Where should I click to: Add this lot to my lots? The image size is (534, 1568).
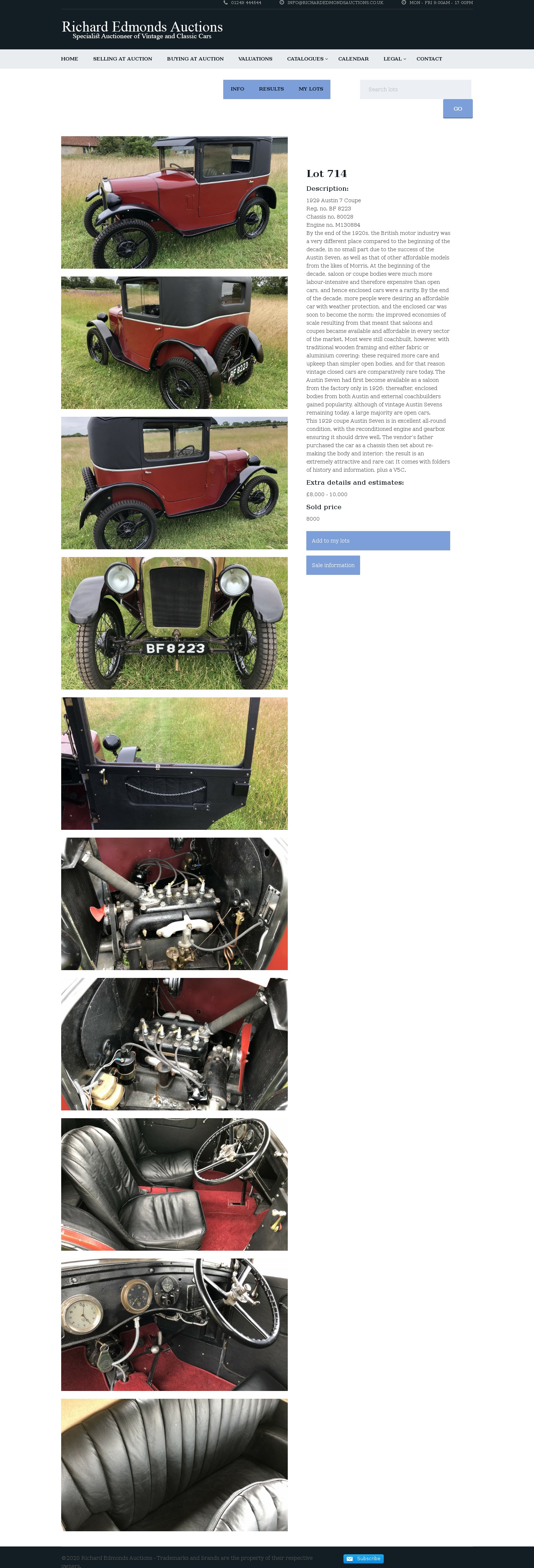378,540
